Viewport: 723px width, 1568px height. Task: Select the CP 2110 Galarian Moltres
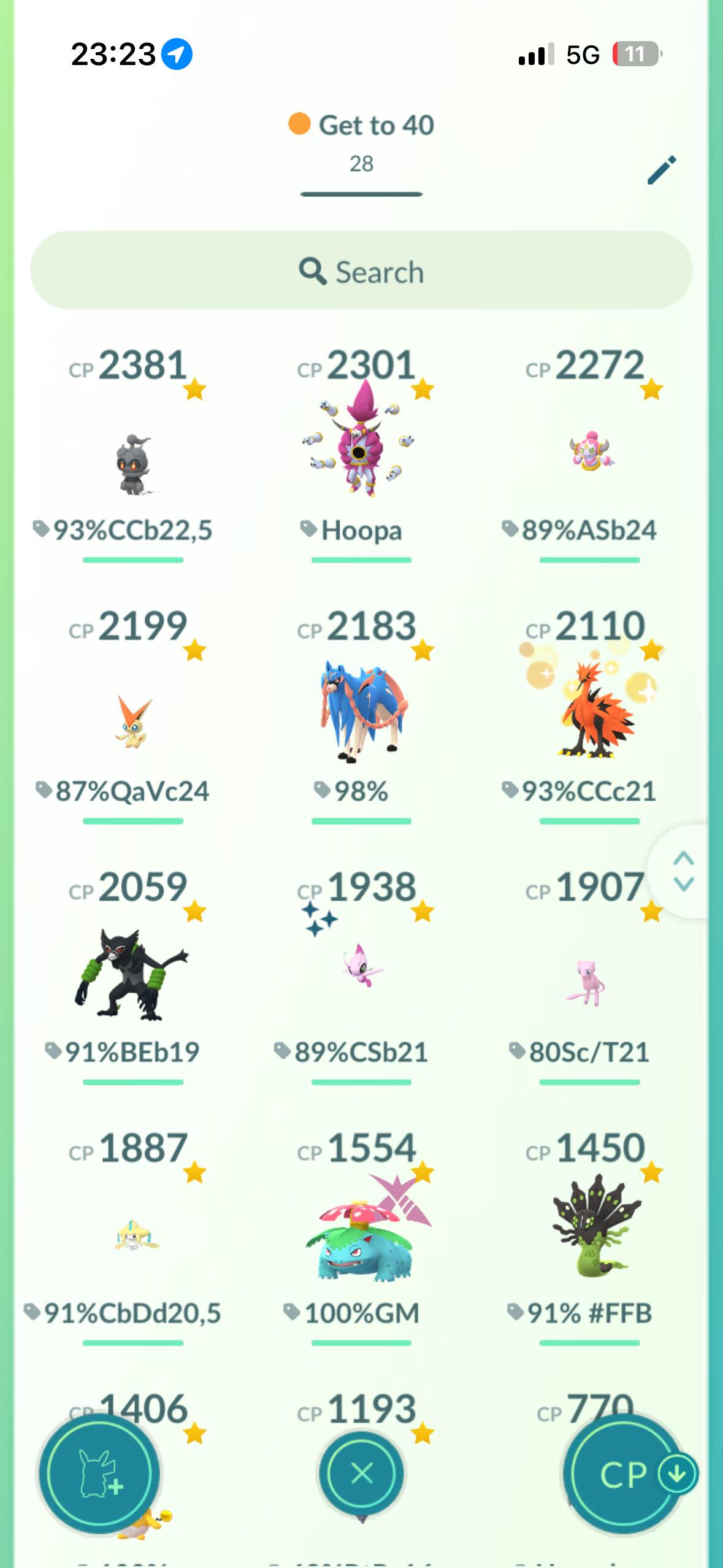pos(590,712)
